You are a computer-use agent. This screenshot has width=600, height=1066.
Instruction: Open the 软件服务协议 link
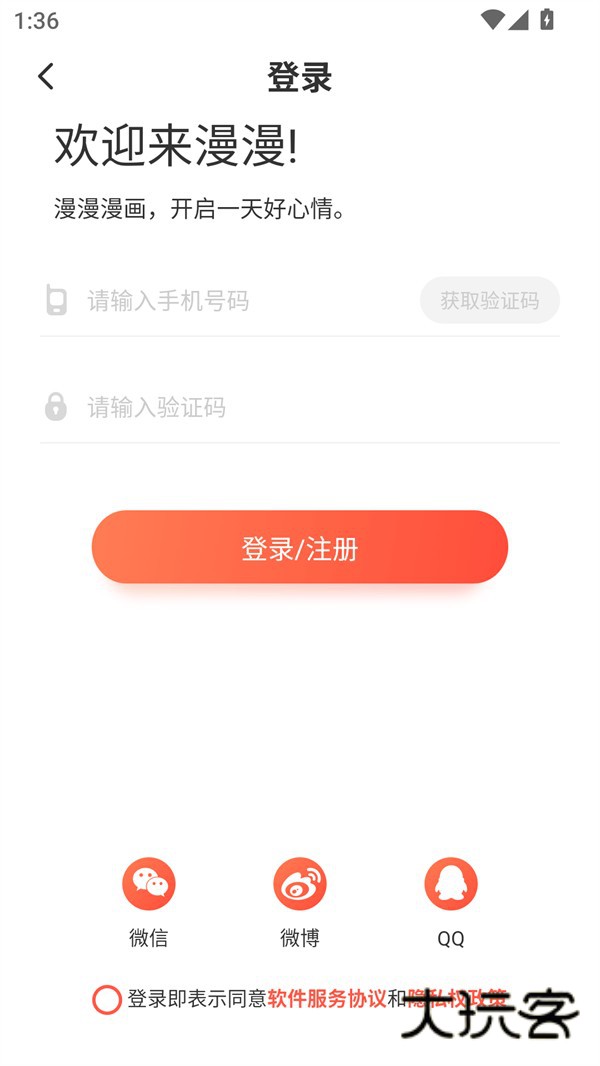[x=326, y=998]
